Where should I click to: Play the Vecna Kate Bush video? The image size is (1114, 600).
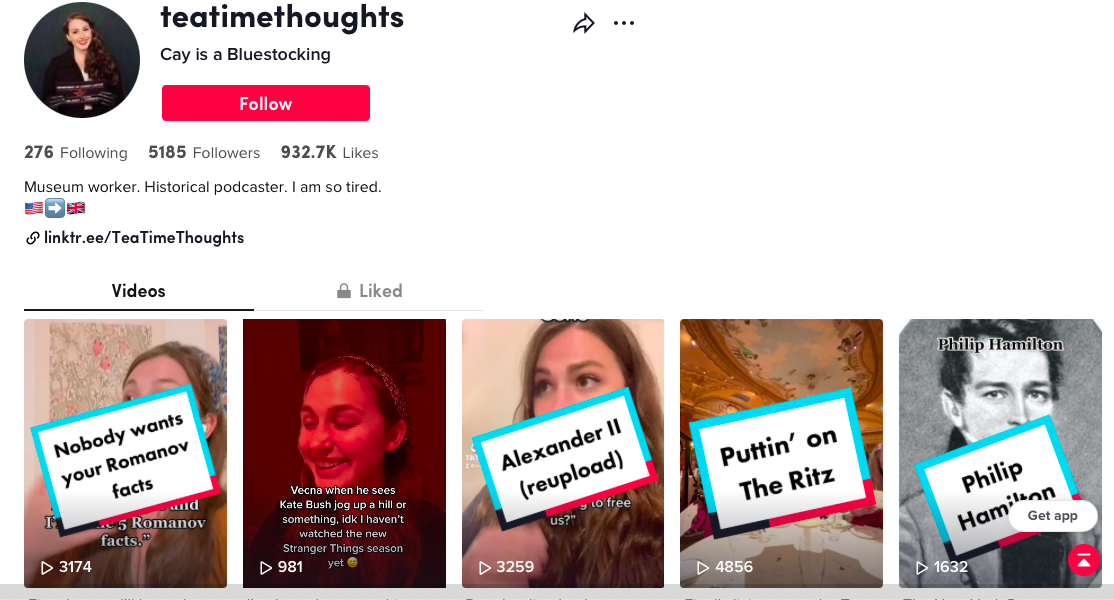click(344, 452)
